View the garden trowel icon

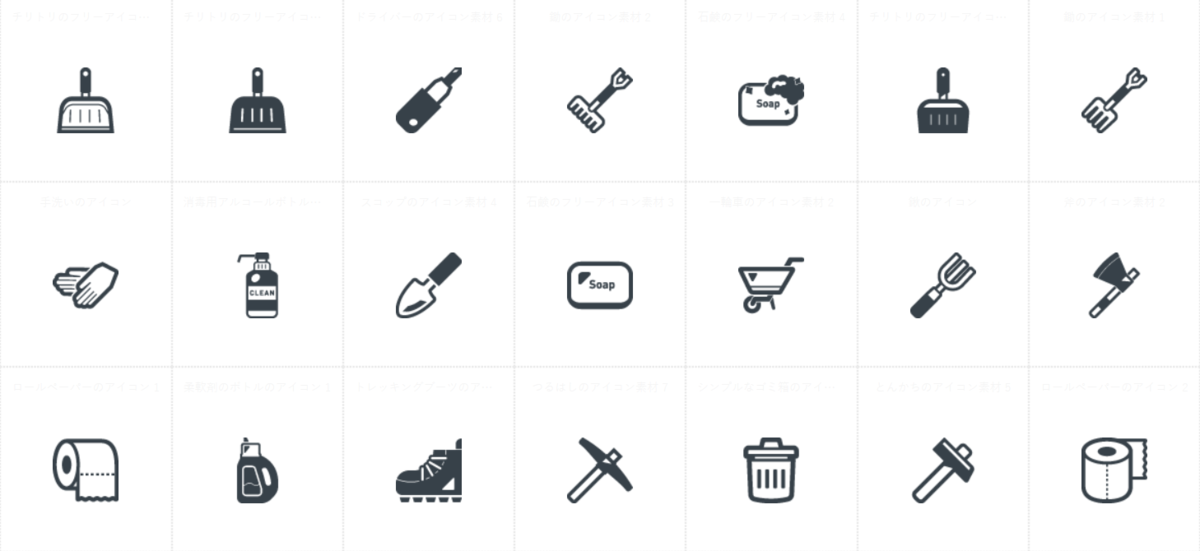(x=428, y=285)
